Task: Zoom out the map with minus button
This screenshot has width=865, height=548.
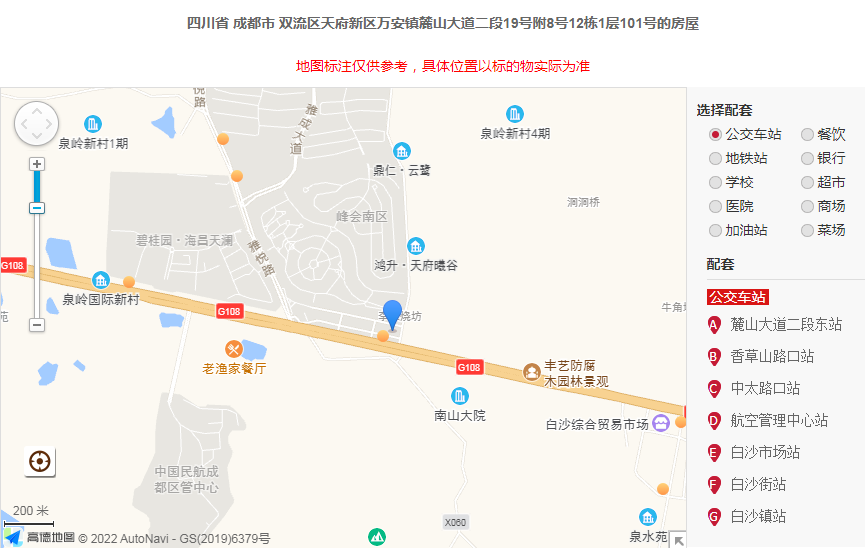Action: click(x=37, y=325)
